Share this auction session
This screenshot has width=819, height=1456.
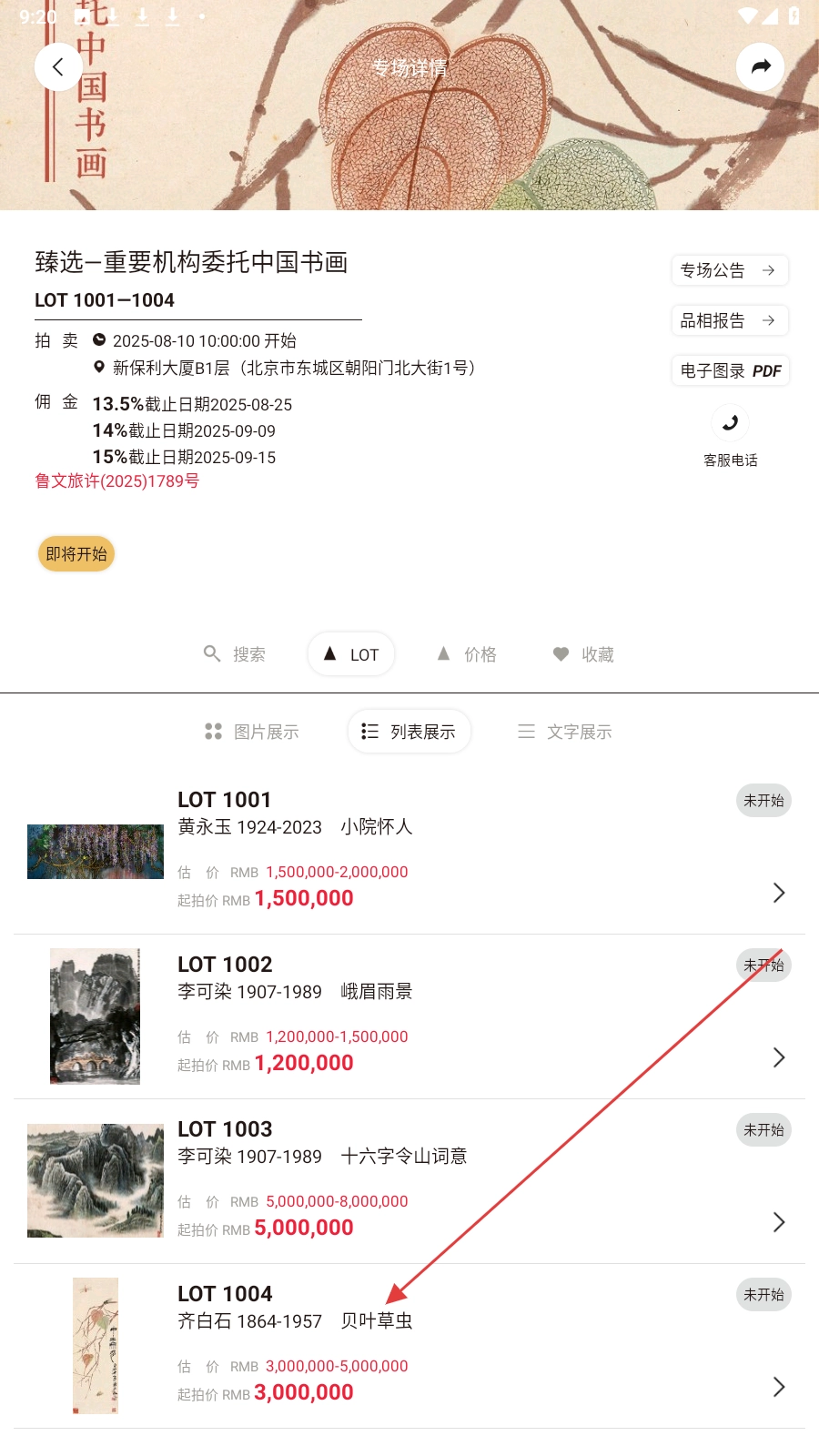(760, 66)
